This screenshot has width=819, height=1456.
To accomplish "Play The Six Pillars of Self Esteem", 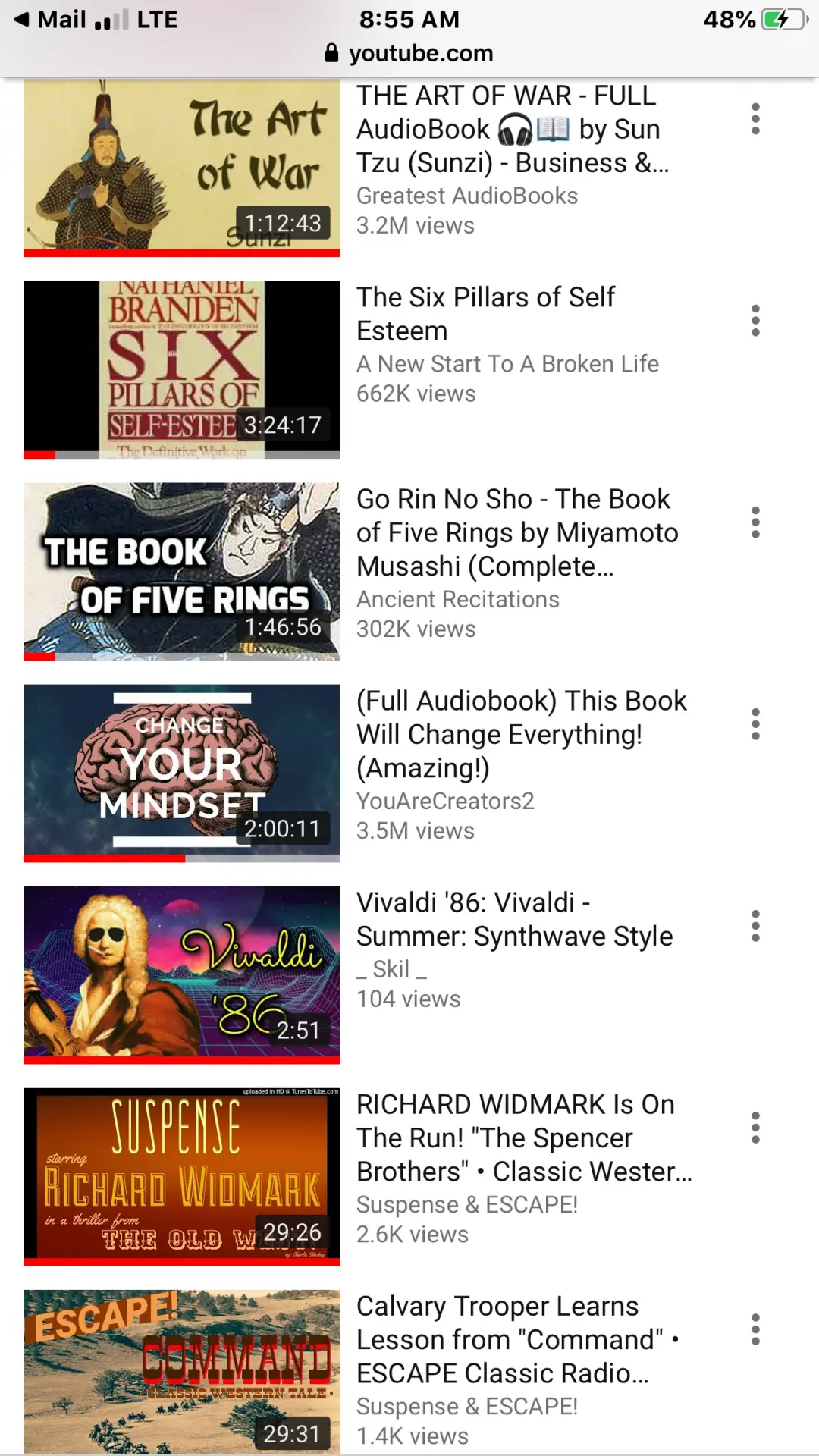I will [182, 369].
